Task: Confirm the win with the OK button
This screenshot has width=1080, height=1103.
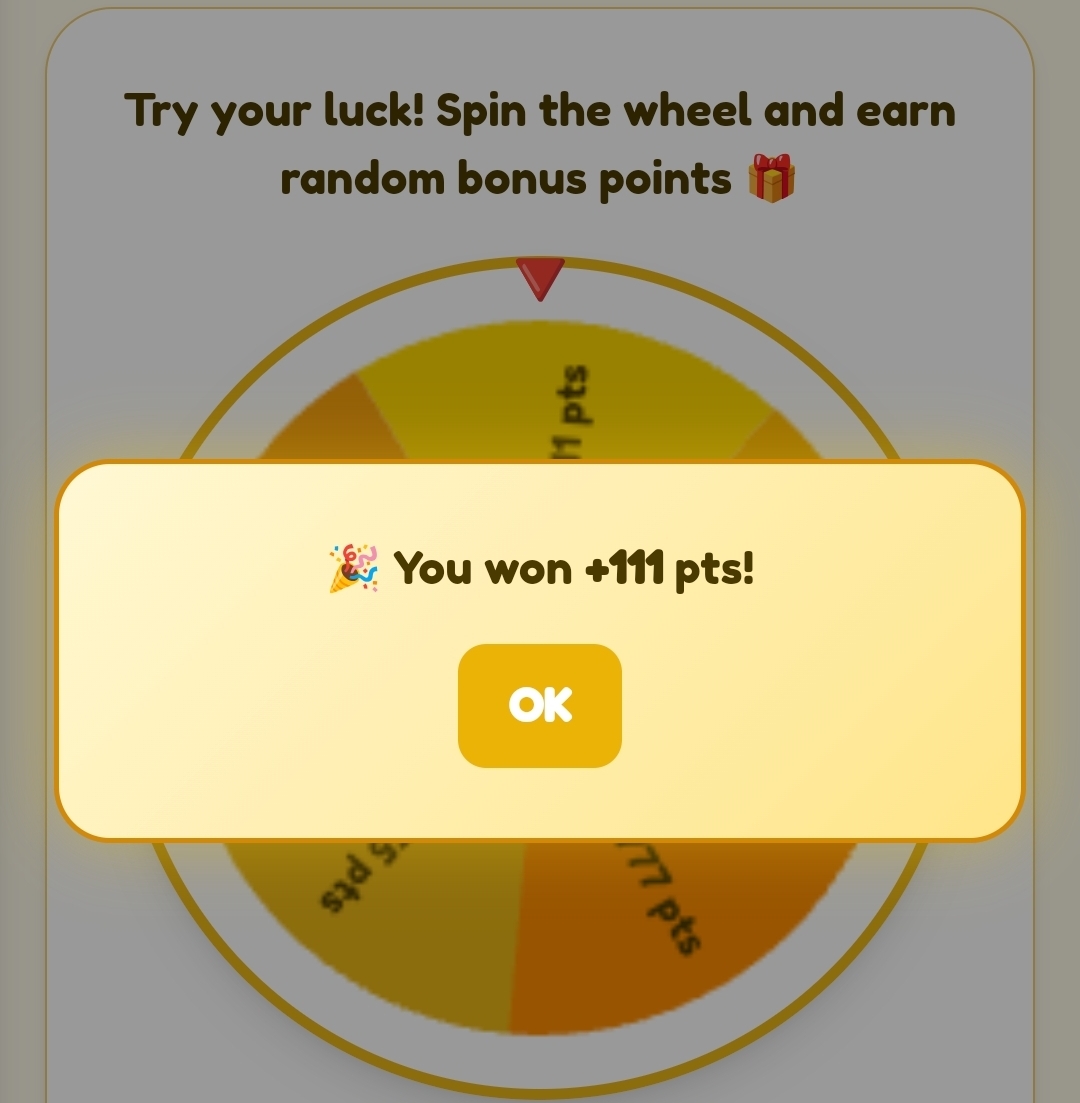Action: tap(540, 705)
